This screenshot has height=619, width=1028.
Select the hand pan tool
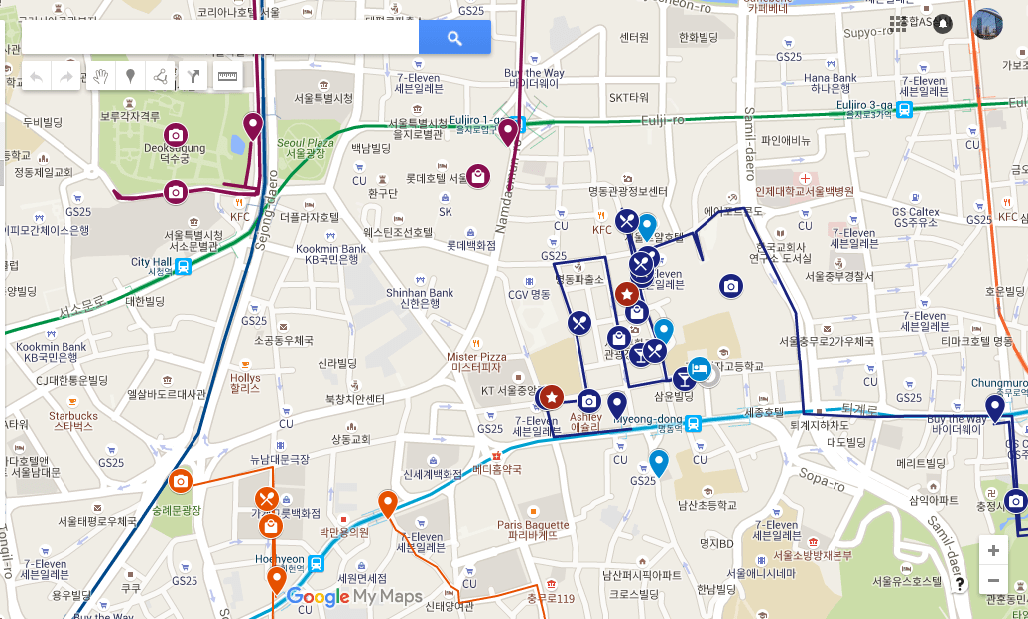(99, 76)
